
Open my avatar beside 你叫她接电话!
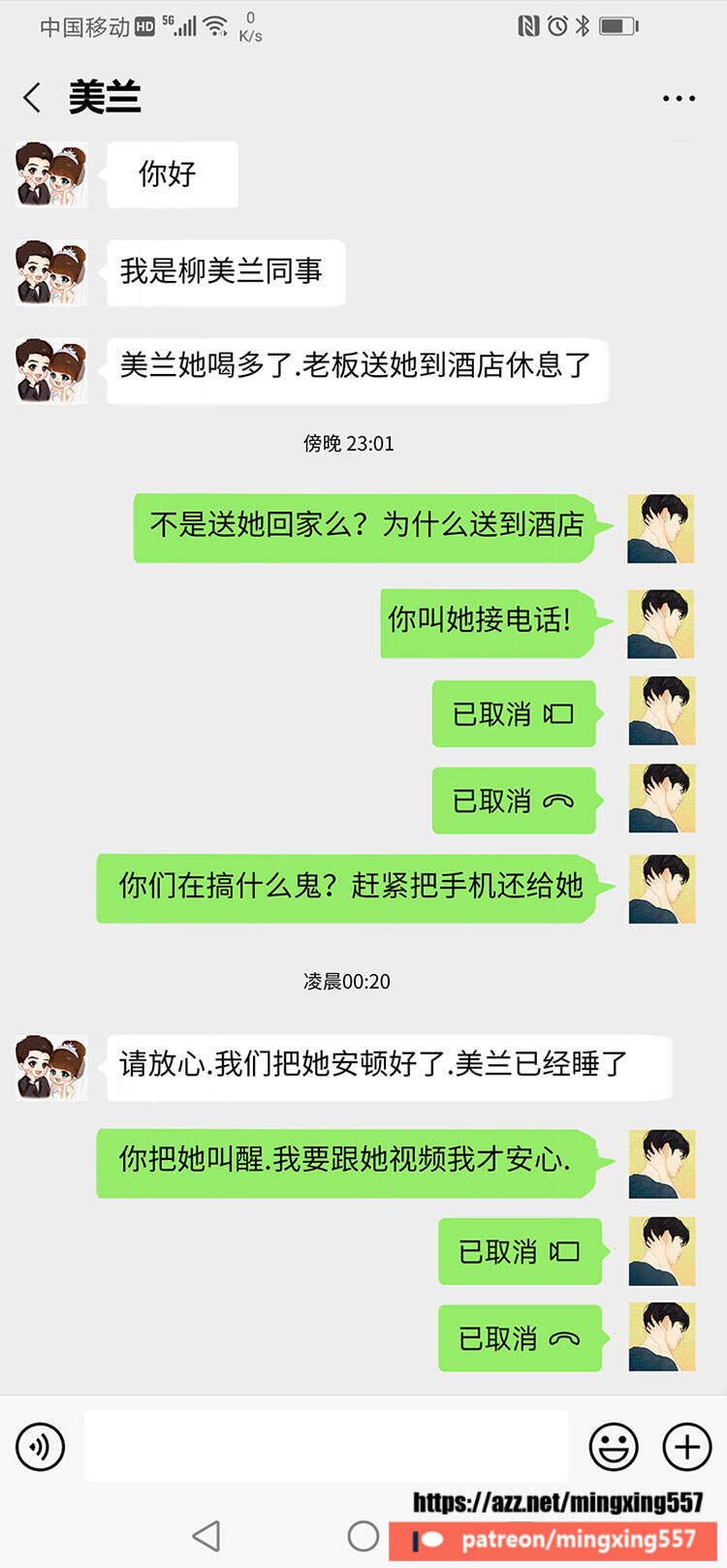(x=661, y=623)
